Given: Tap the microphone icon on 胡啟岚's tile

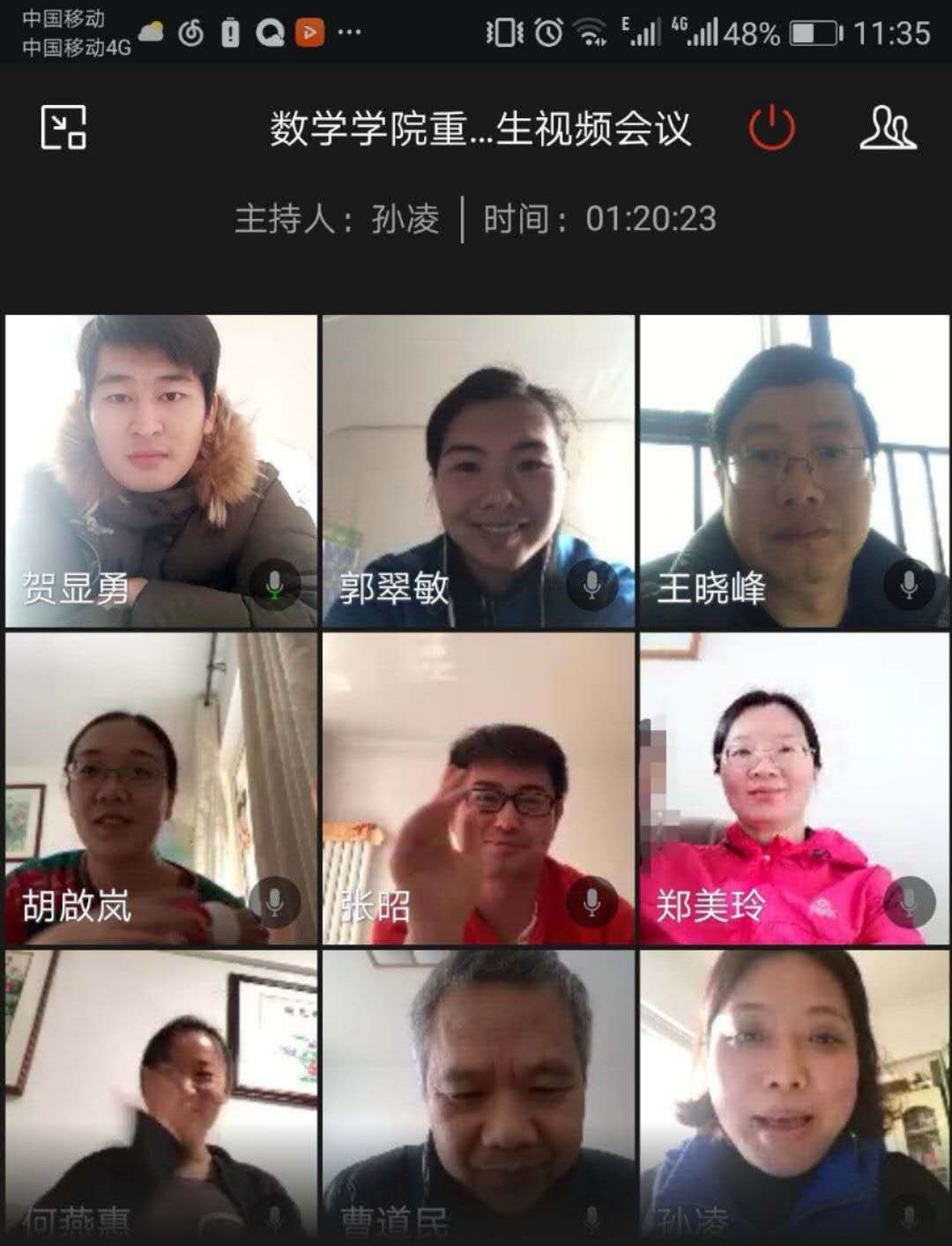Looking at the screenshot, I should (x=275, y=901).
